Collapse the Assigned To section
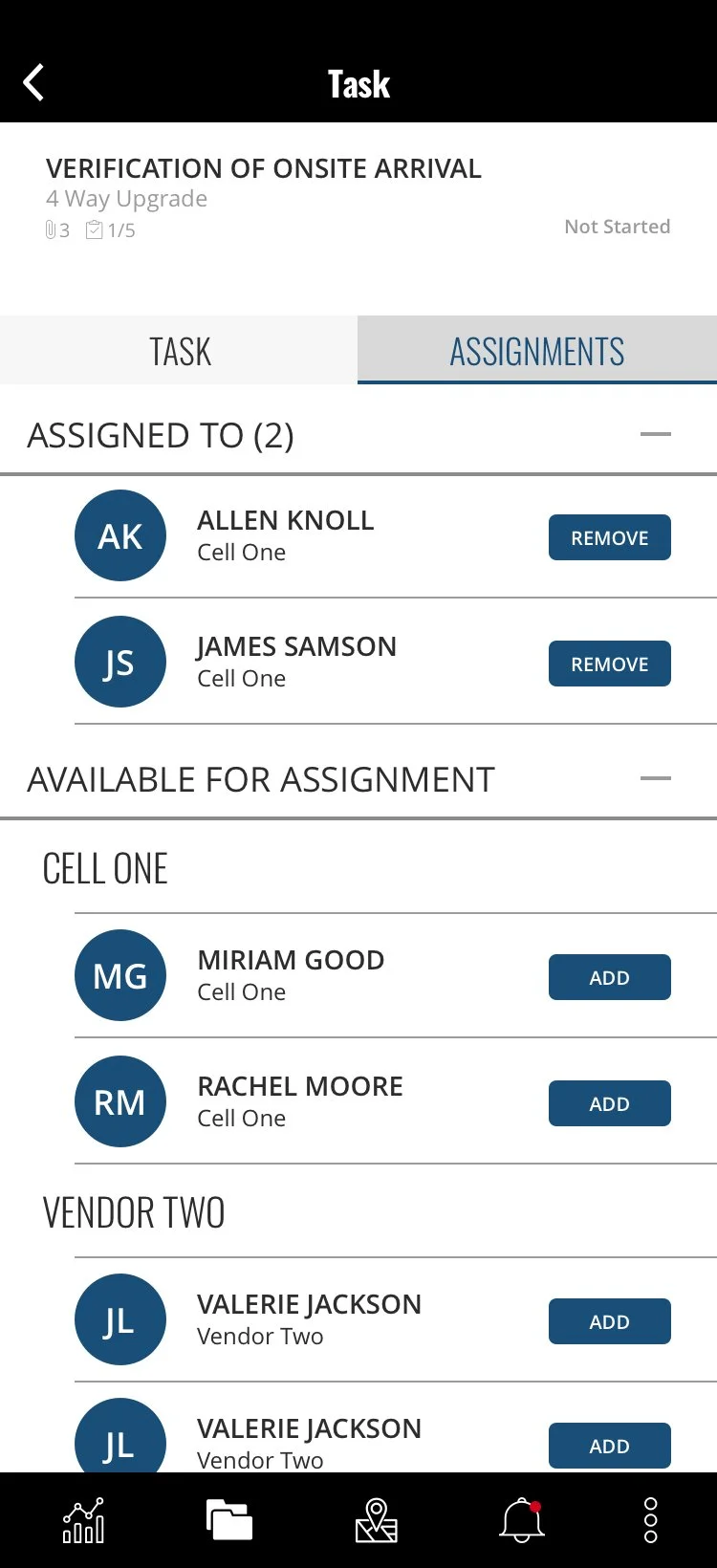 [x=656, y=434]
